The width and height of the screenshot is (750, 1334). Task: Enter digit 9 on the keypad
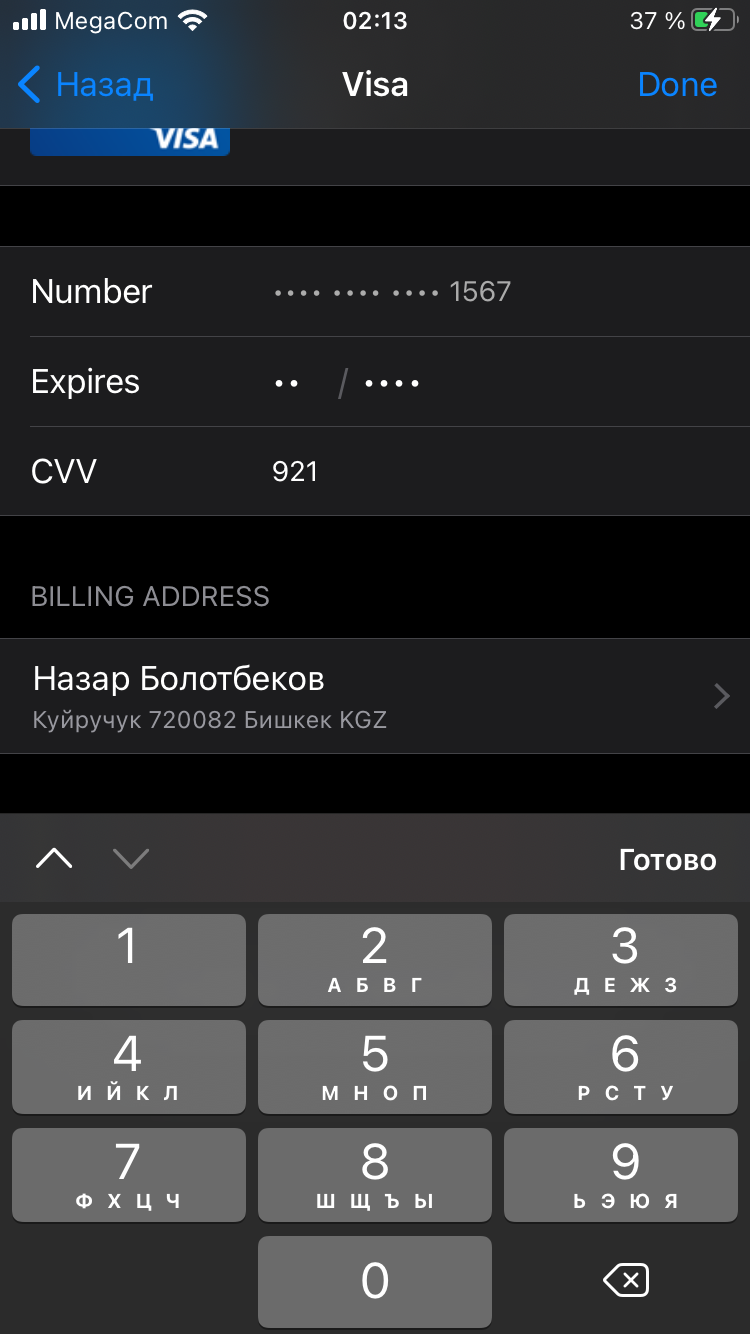coord(621,1174)
